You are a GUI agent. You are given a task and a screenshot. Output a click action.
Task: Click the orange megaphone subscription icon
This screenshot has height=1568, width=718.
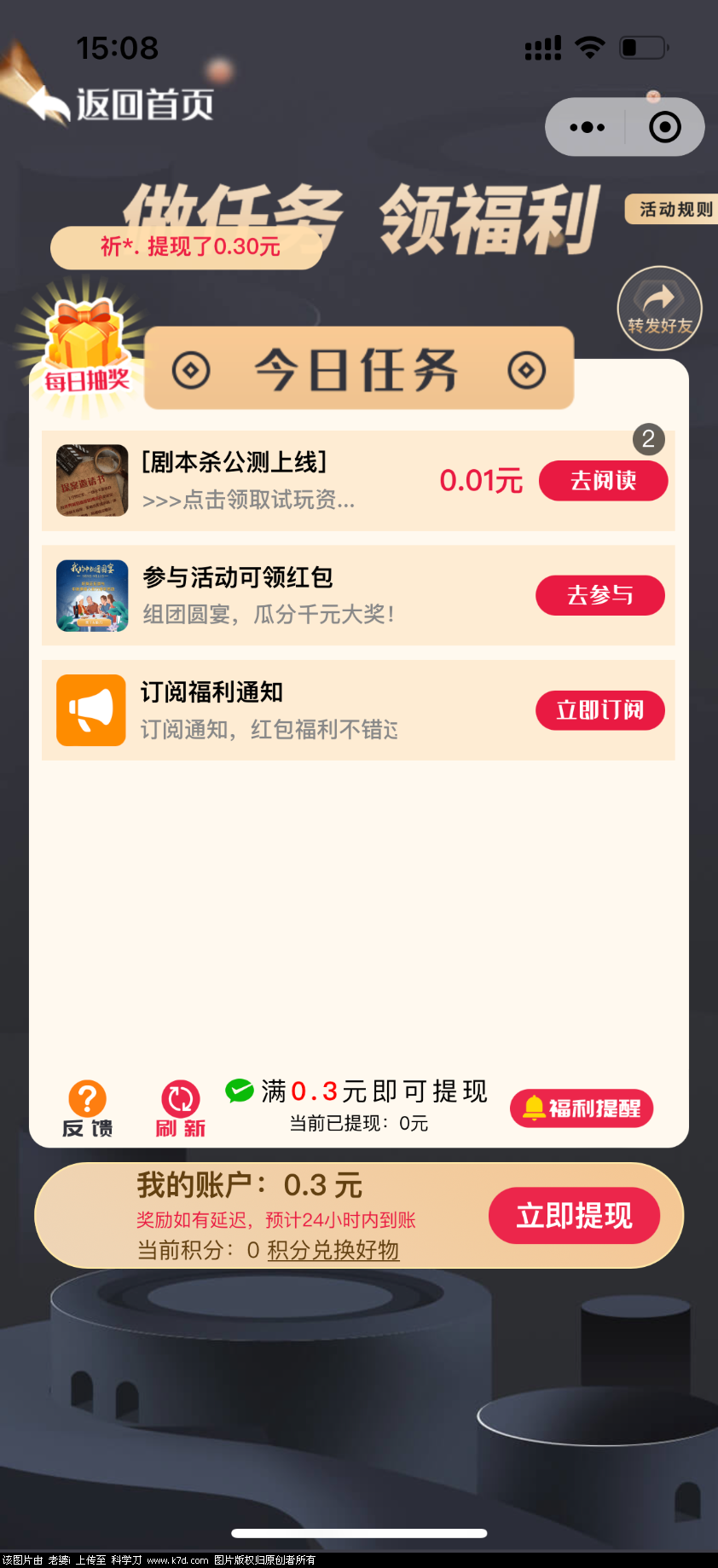click(x=91, y=709)
